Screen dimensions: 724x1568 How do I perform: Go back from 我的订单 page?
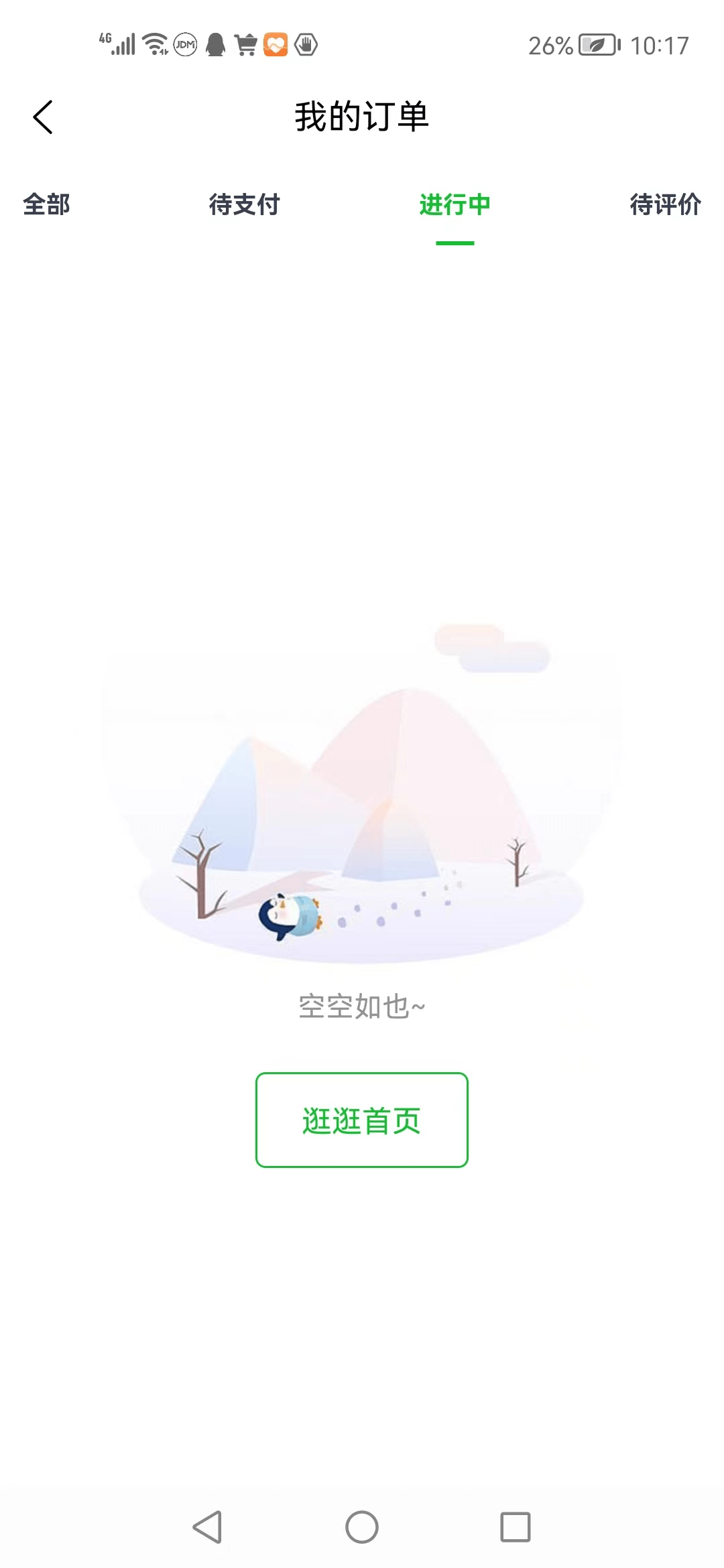click(43, 117)
